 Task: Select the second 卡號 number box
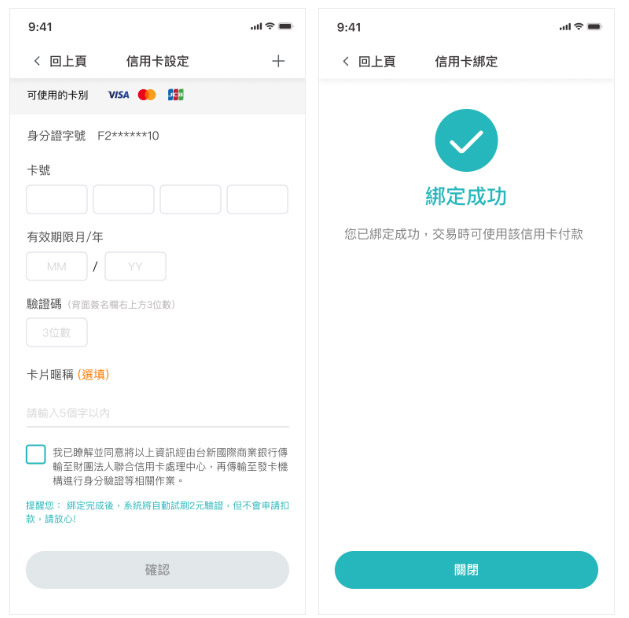click(x=124, y=199)
